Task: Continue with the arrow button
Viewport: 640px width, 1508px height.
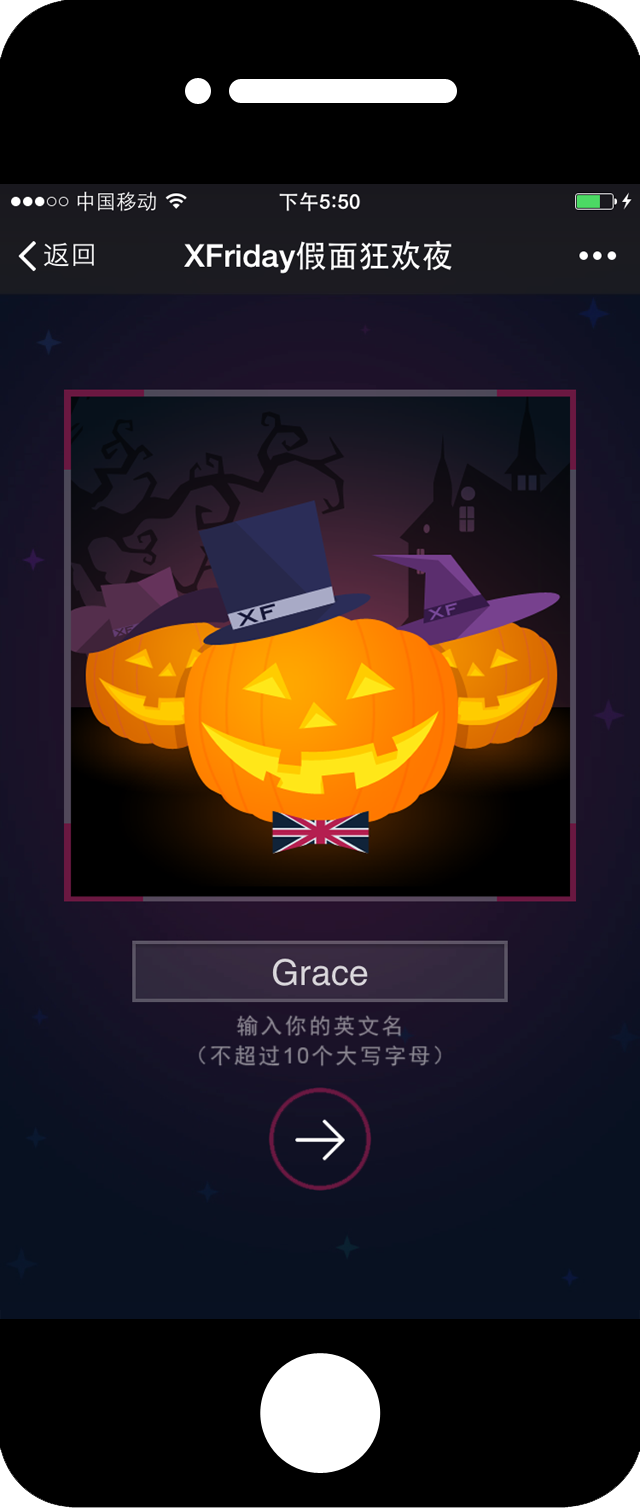Action: [320, 1139]
